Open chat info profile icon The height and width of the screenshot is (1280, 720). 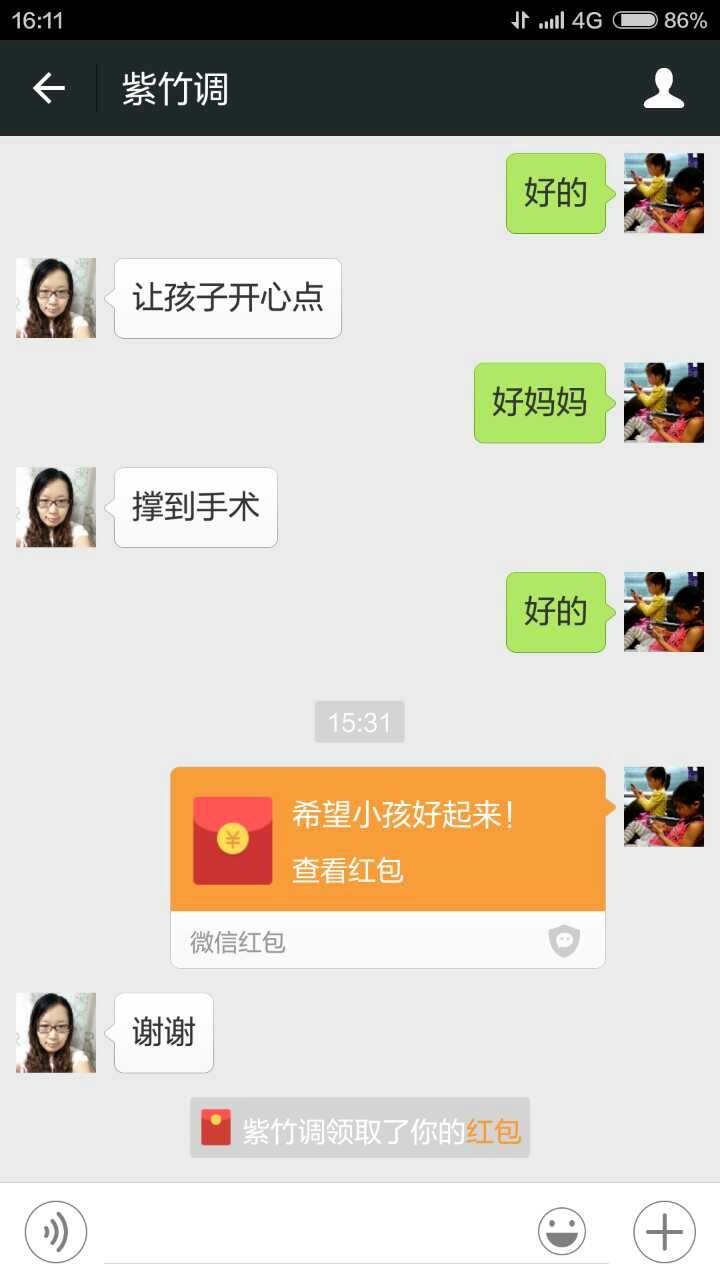(x=664, y=88)
